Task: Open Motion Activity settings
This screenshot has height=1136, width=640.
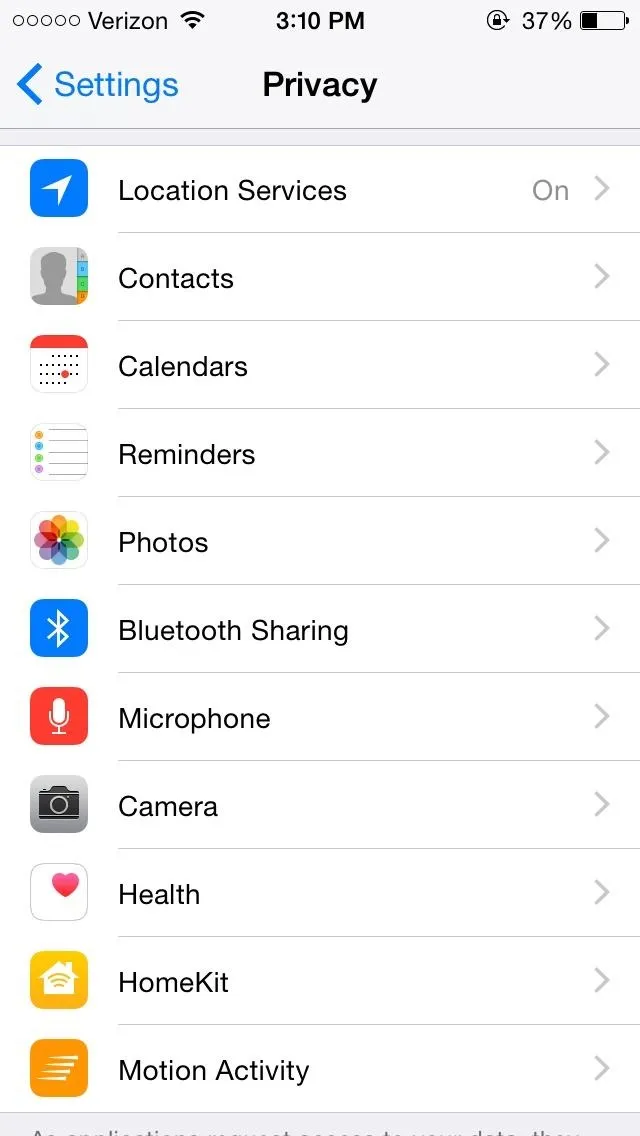Action: tap(320, 1069)
